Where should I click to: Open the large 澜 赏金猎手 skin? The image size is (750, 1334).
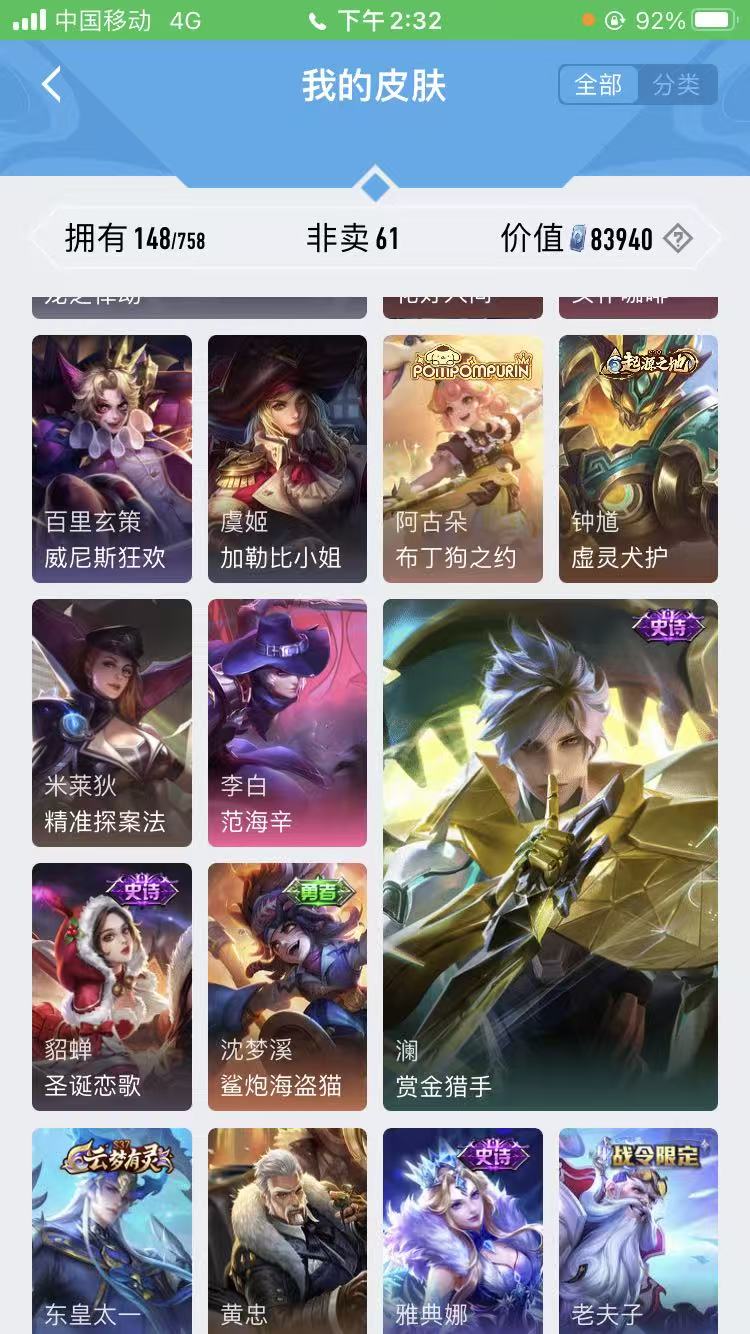pyautogui.click(x=550, y=855)
